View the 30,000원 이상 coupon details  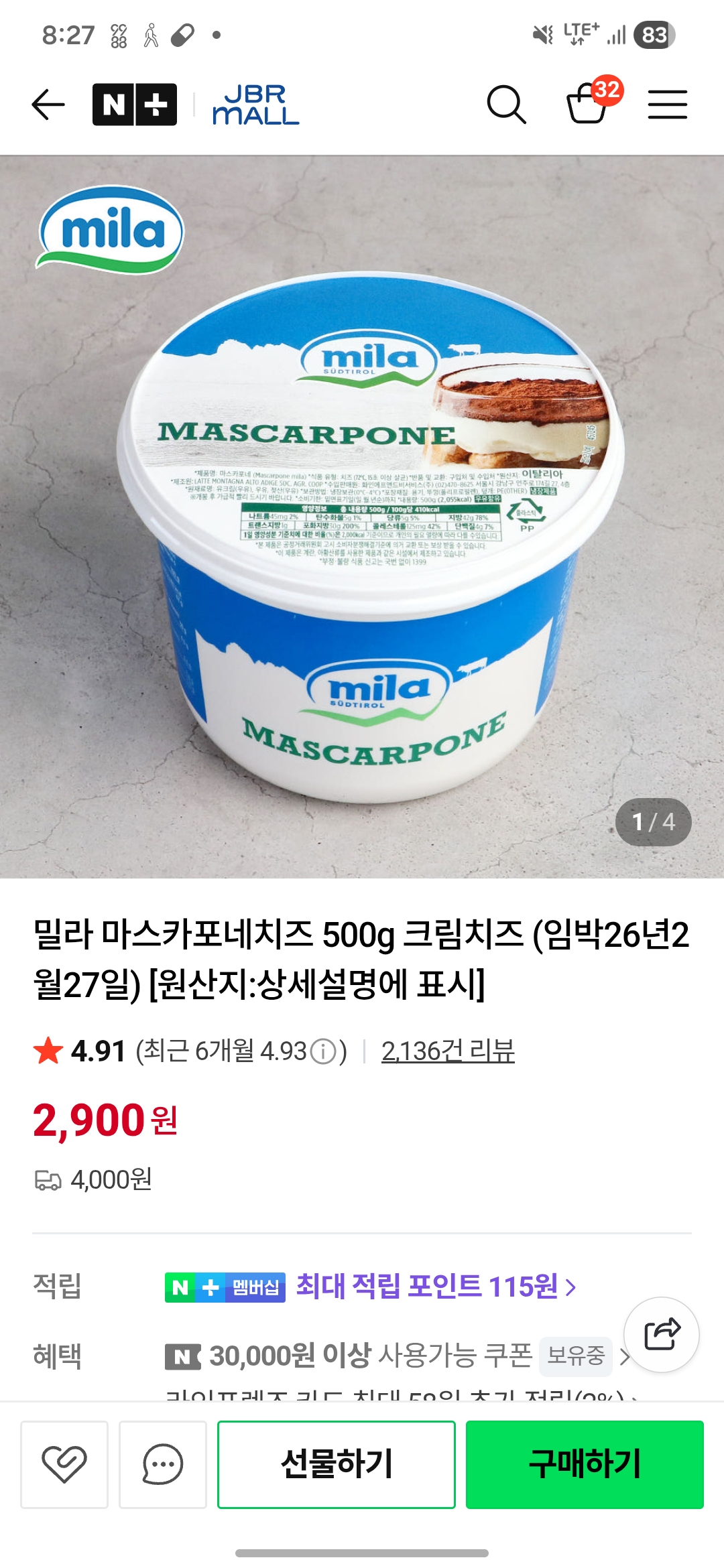396,1356
